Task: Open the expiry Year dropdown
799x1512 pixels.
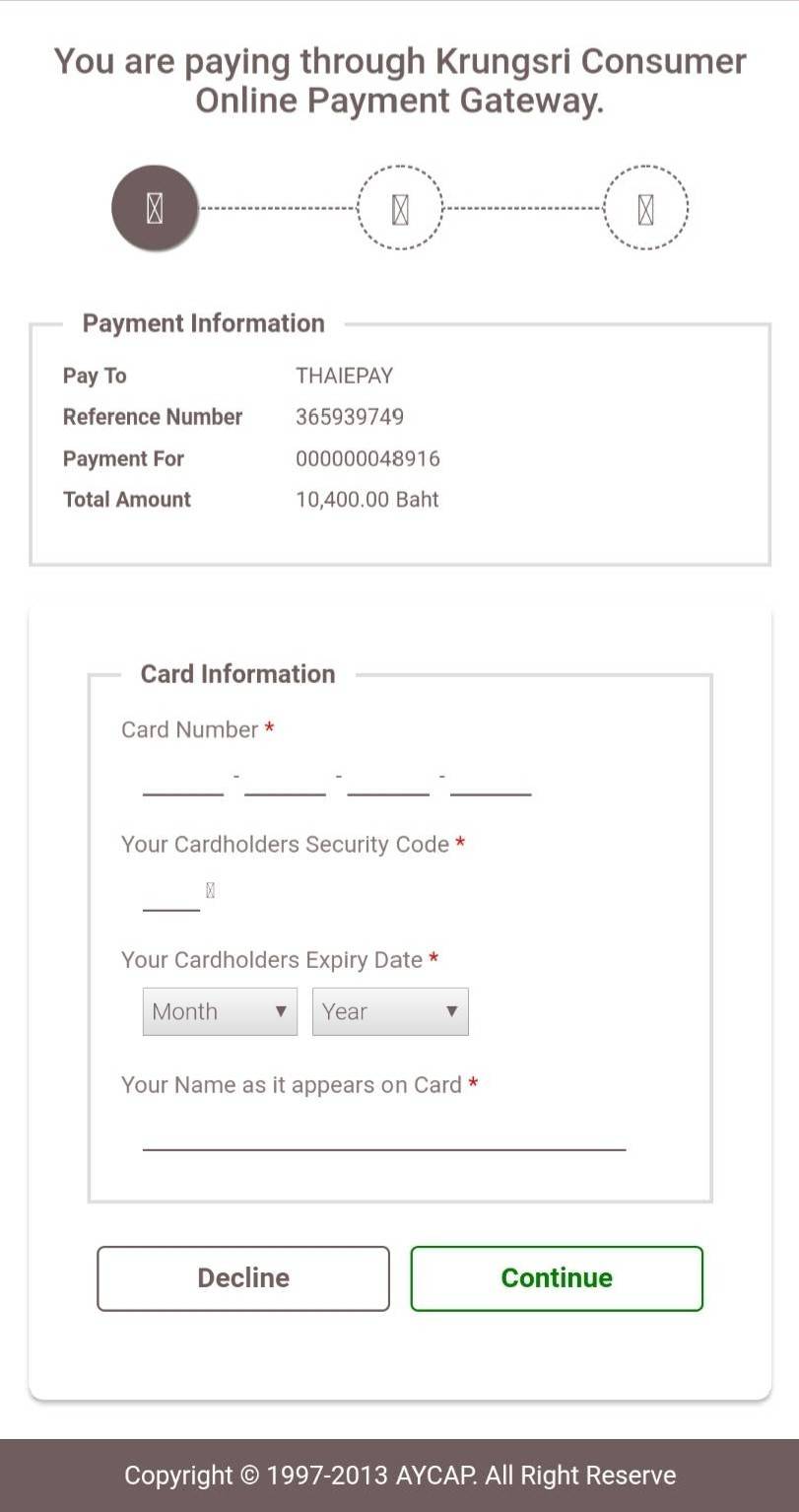Action: (390, 1011)
